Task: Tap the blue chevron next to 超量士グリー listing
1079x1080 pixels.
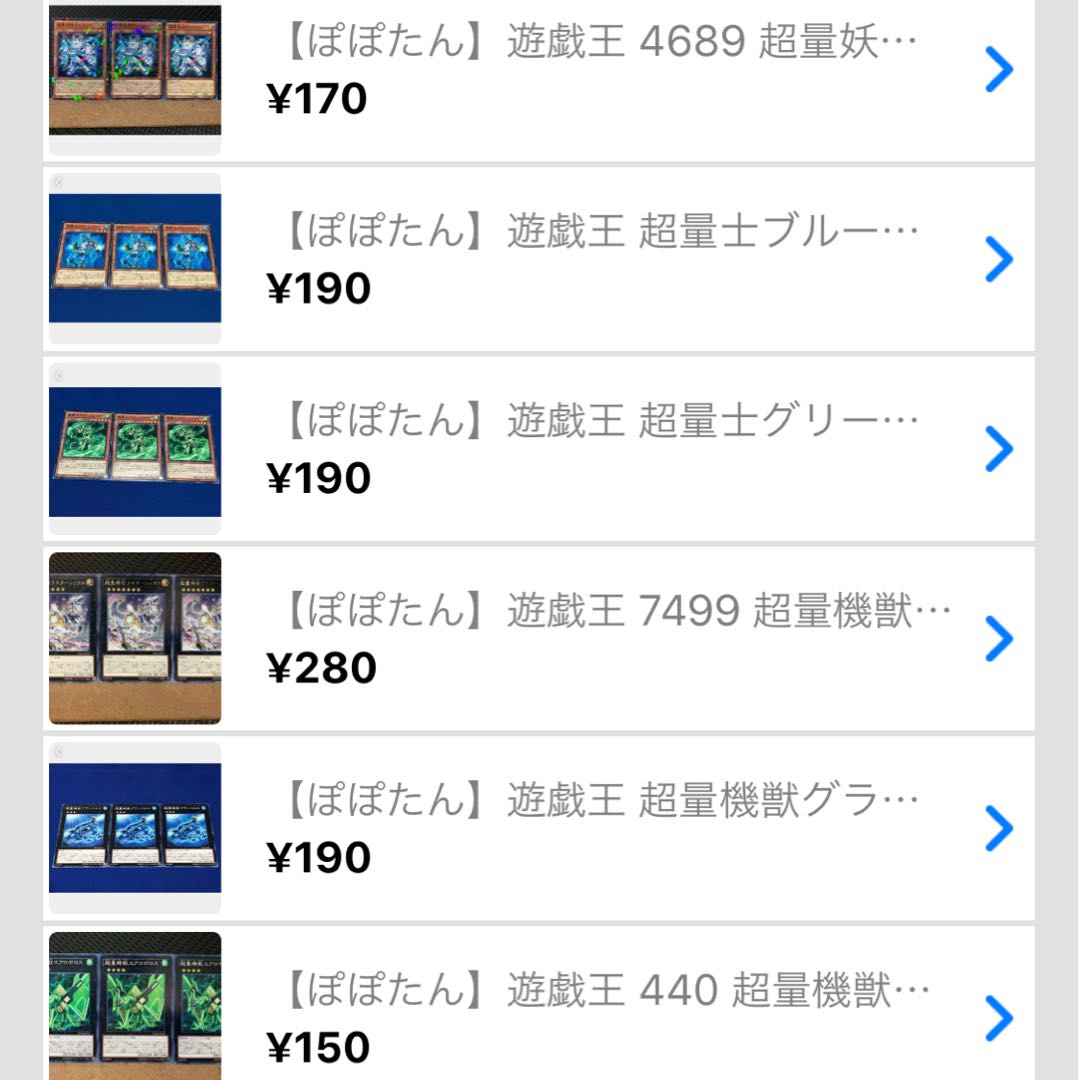Action: [997, 450]
